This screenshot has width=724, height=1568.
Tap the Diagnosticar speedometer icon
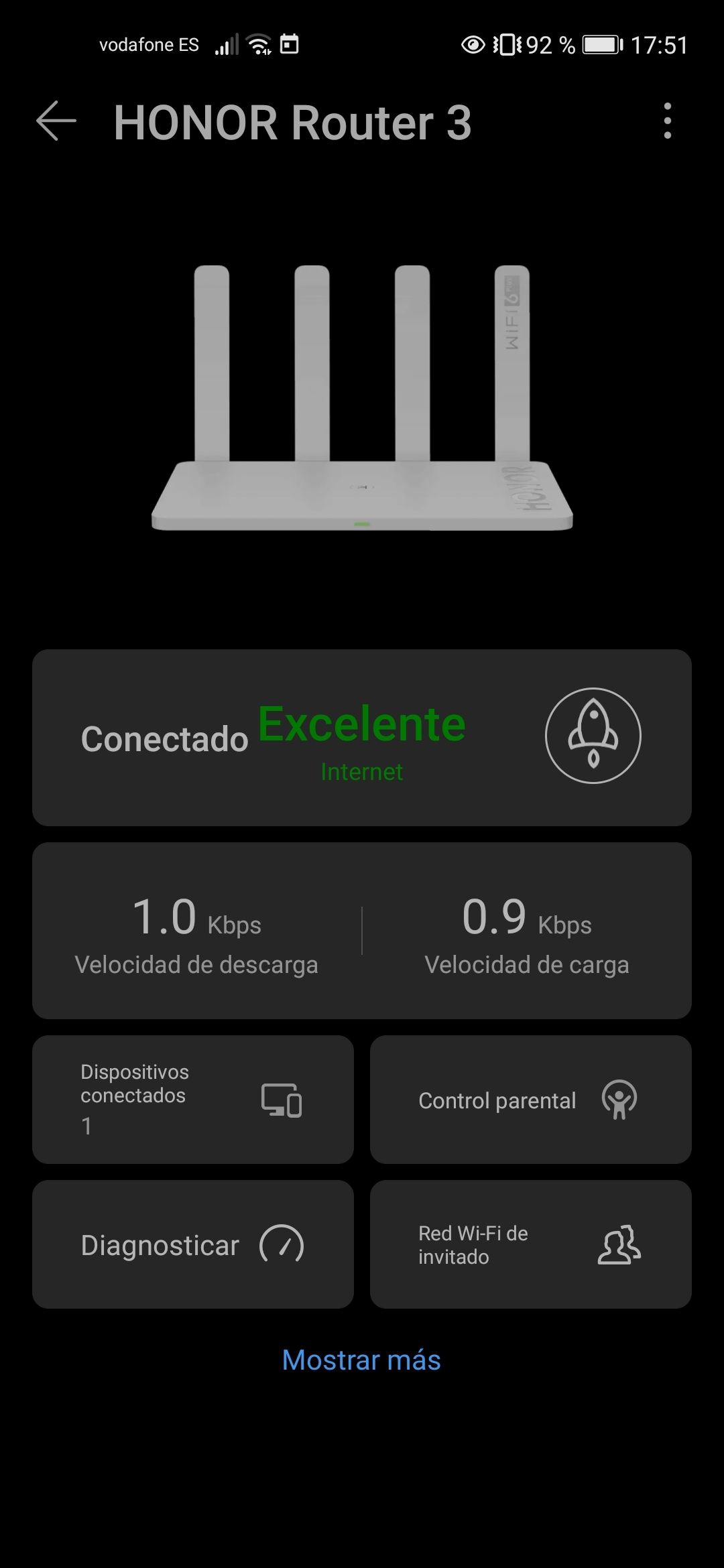pos(282,1244)
